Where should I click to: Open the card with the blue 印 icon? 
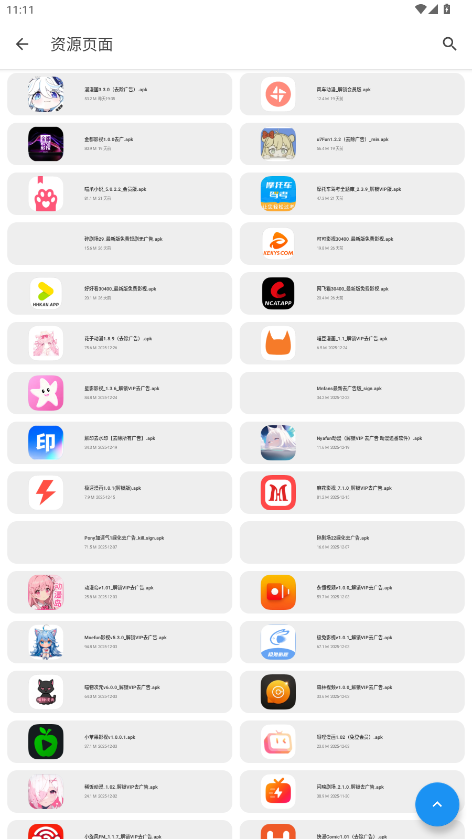(x=120, y=443)
